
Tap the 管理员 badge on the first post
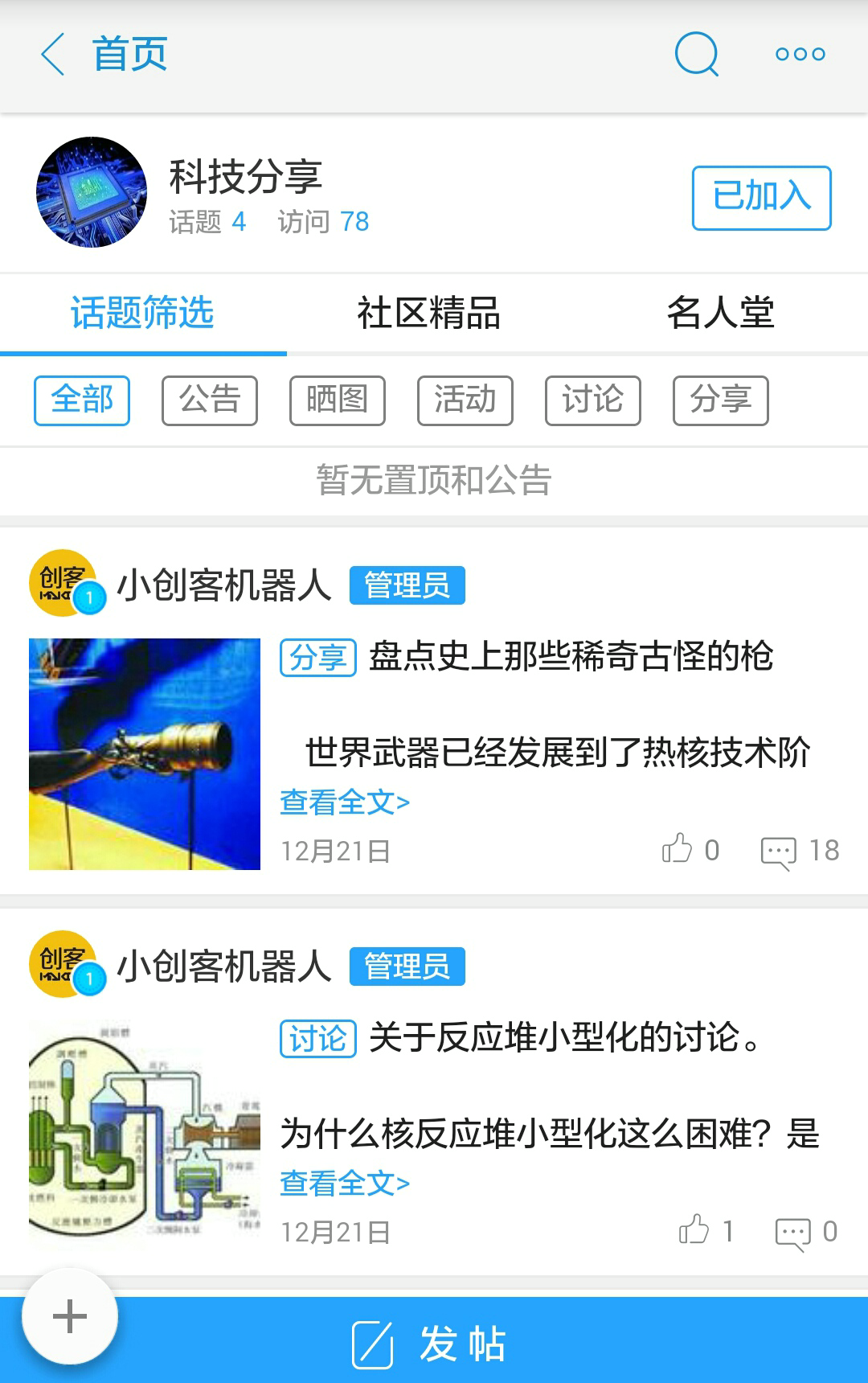pos(407,586)
